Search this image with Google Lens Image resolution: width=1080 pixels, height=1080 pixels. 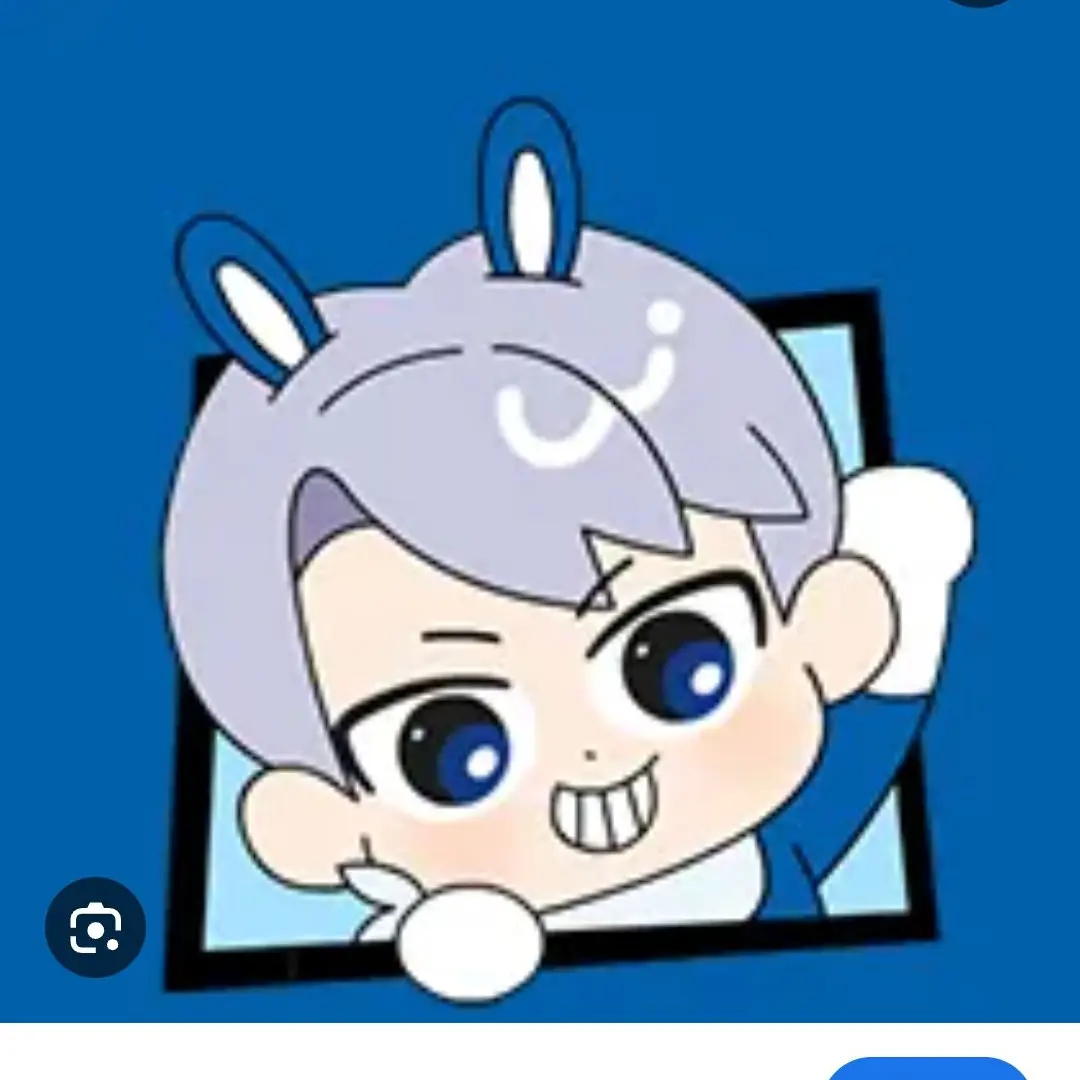click(x=95, y=928)
